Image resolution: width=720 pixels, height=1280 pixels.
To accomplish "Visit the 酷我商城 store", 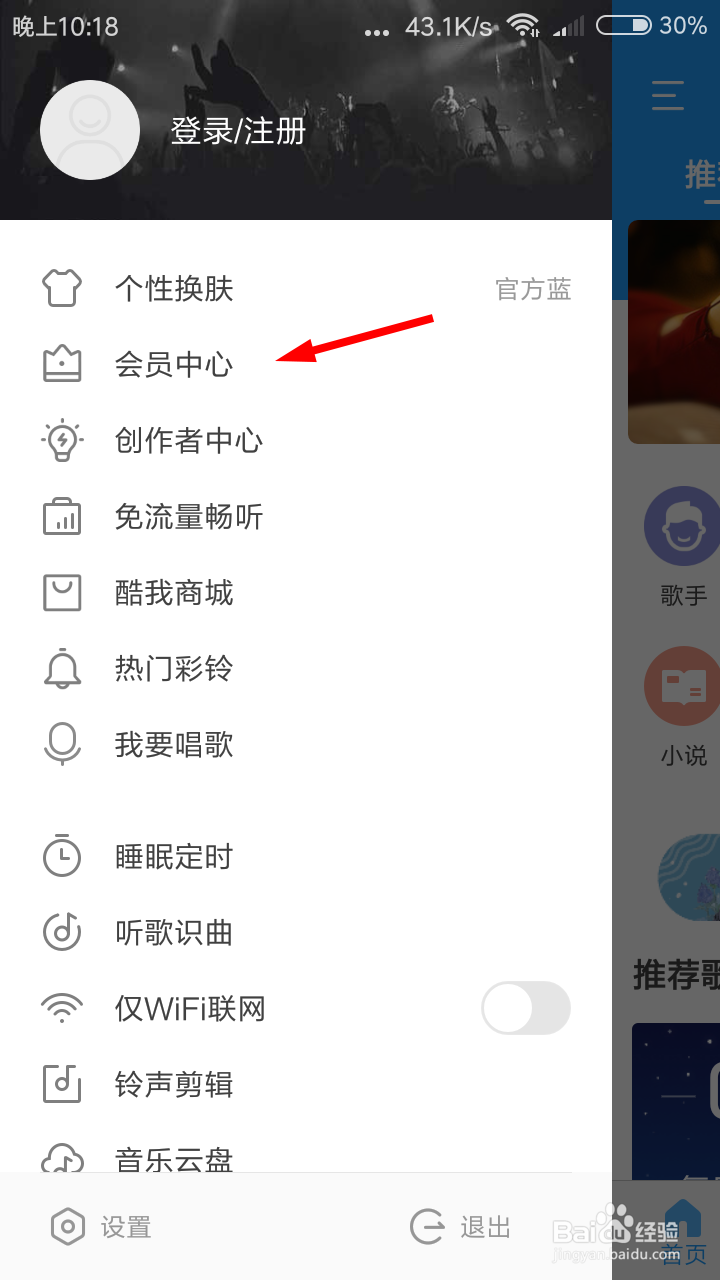I will pyautogui.click(x=174, y=592).
